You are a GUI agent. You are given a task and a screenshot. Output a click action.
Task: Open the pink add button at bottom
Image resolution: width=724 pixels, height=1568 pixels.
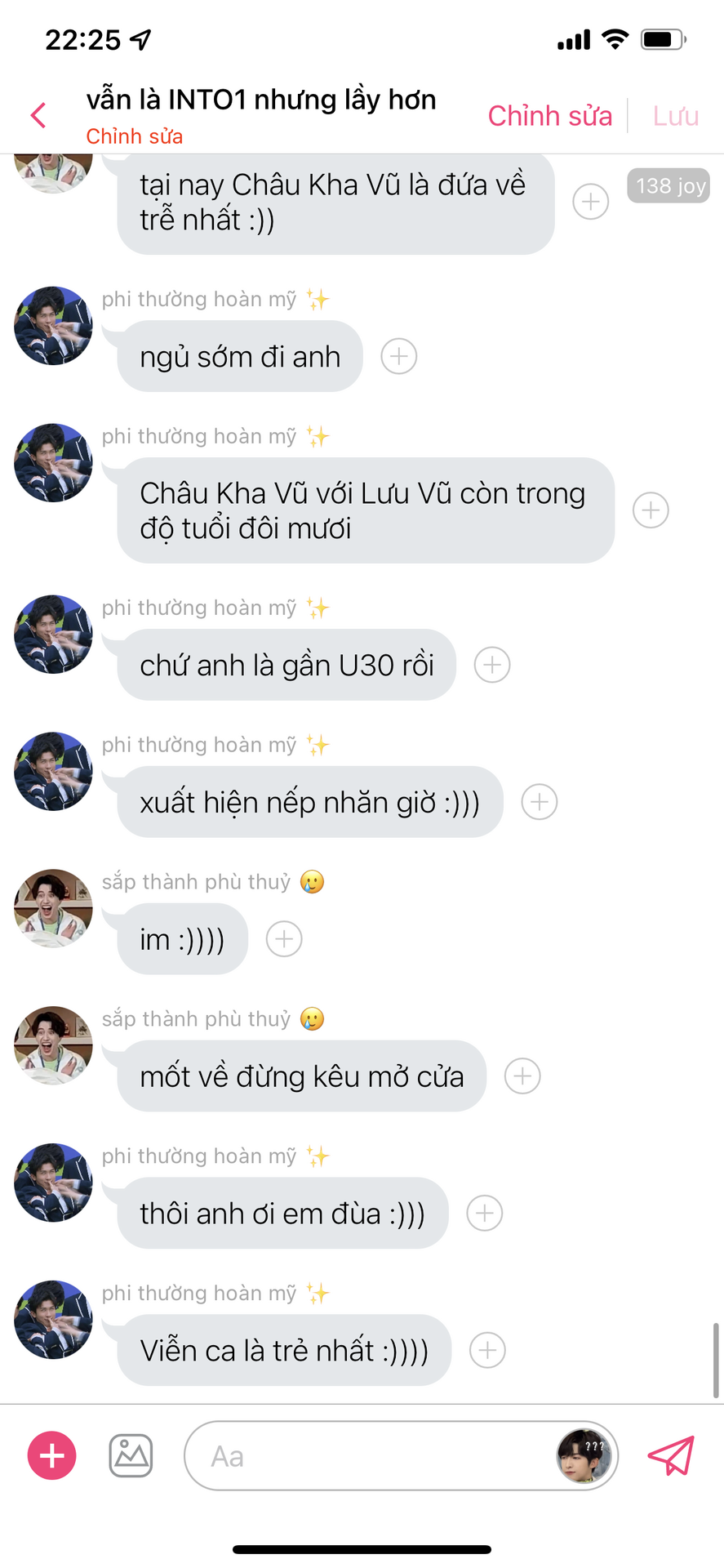coord(52,1455)
